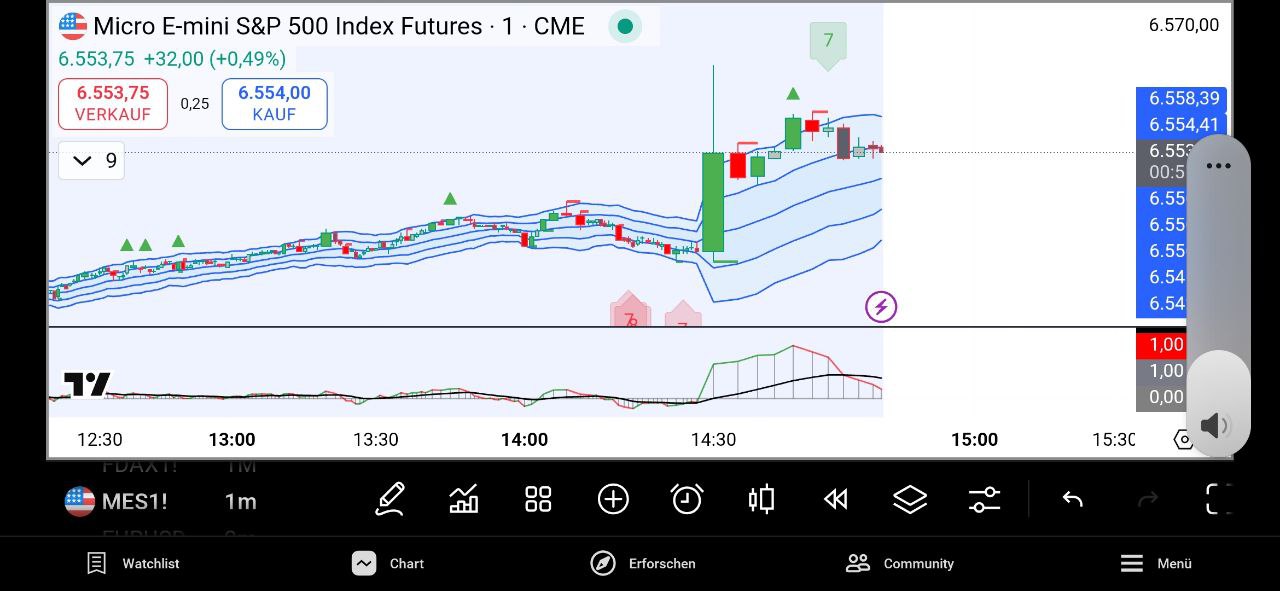
Task: Mute sound via the volume speaker icon
Action: pyautogui.click(x=1215, y=426)
